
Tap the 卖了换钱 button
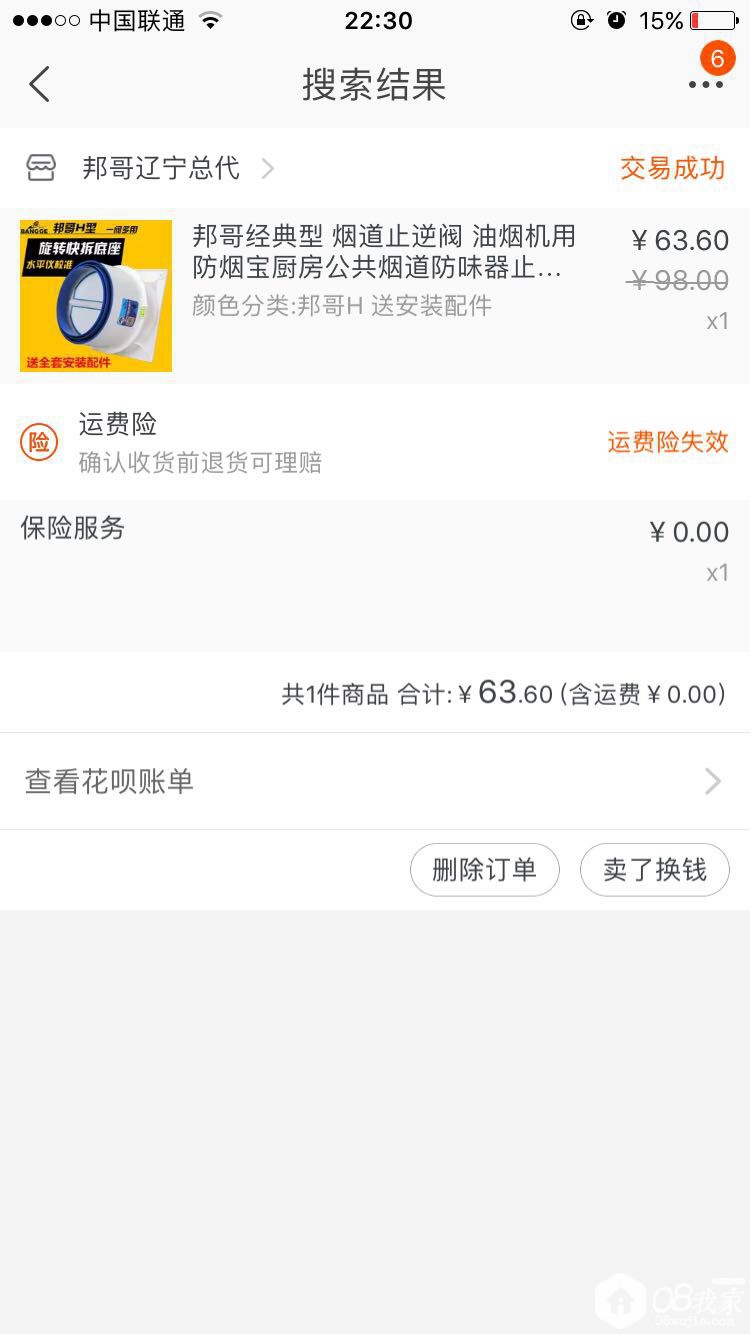(654, 870)
